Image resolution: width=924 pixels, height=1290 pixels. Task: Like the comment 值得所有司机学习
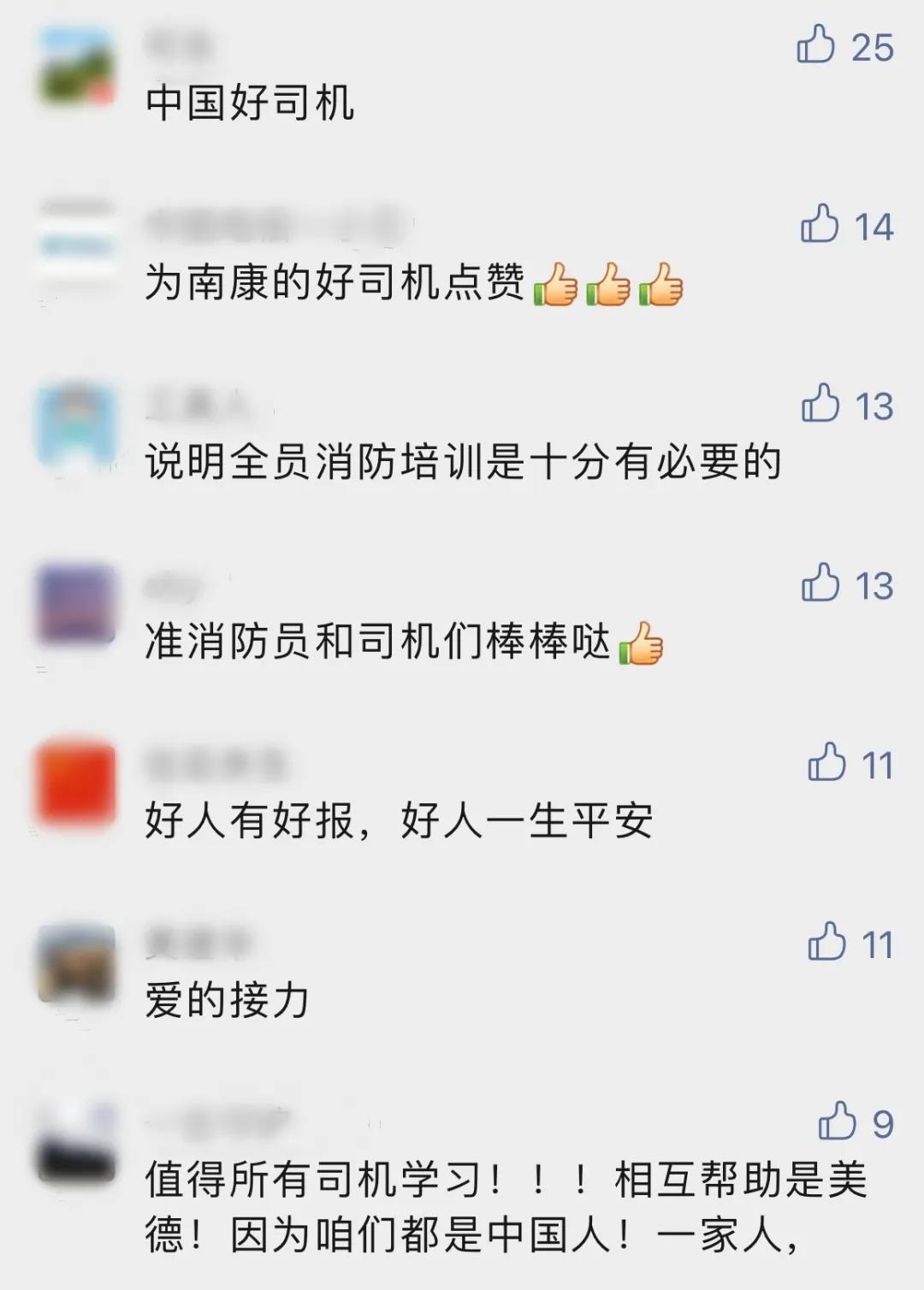click(837, 1121)
